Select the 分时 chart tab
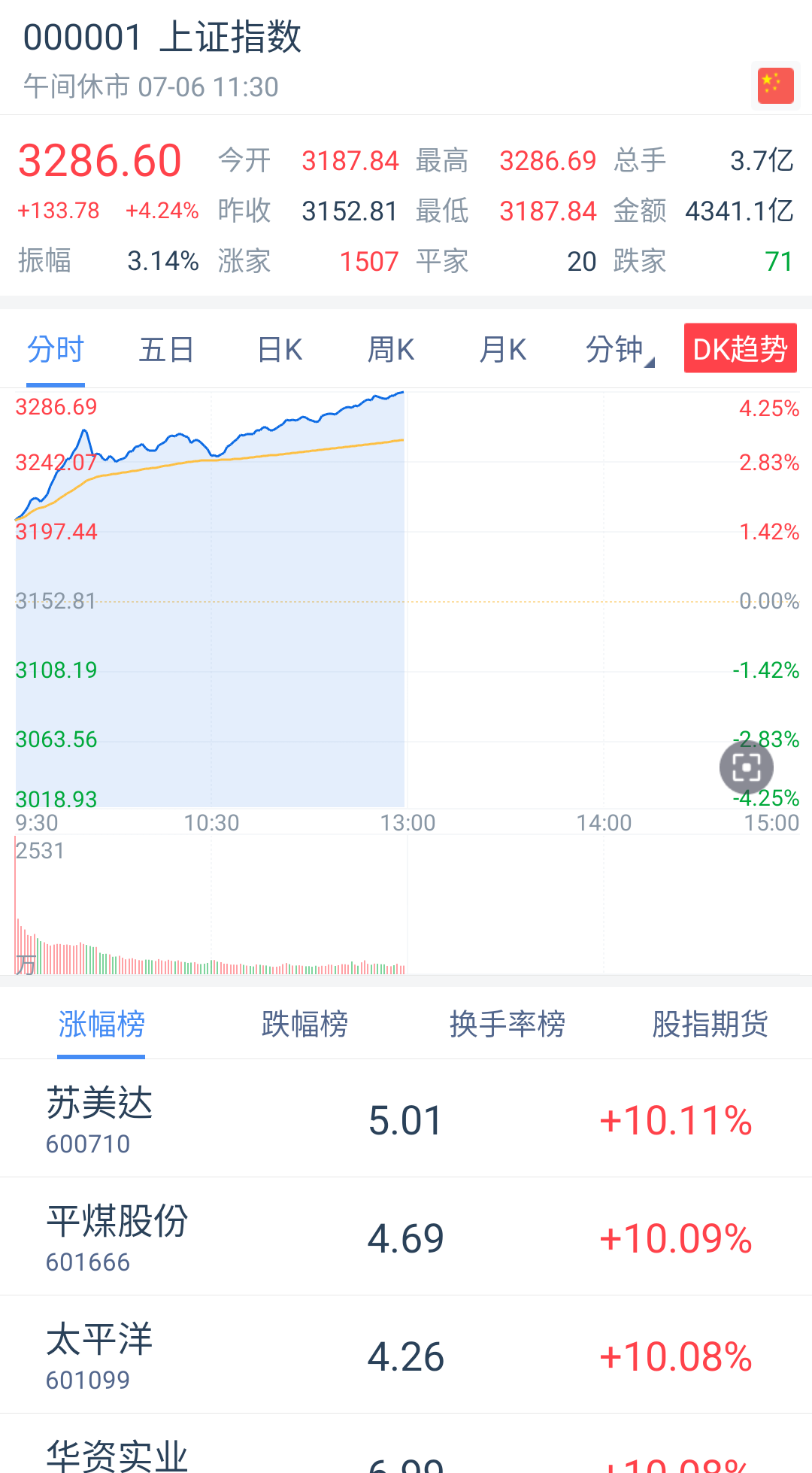Image resolution: width=812 pixels, height=1473 pixels. (55, 348)
